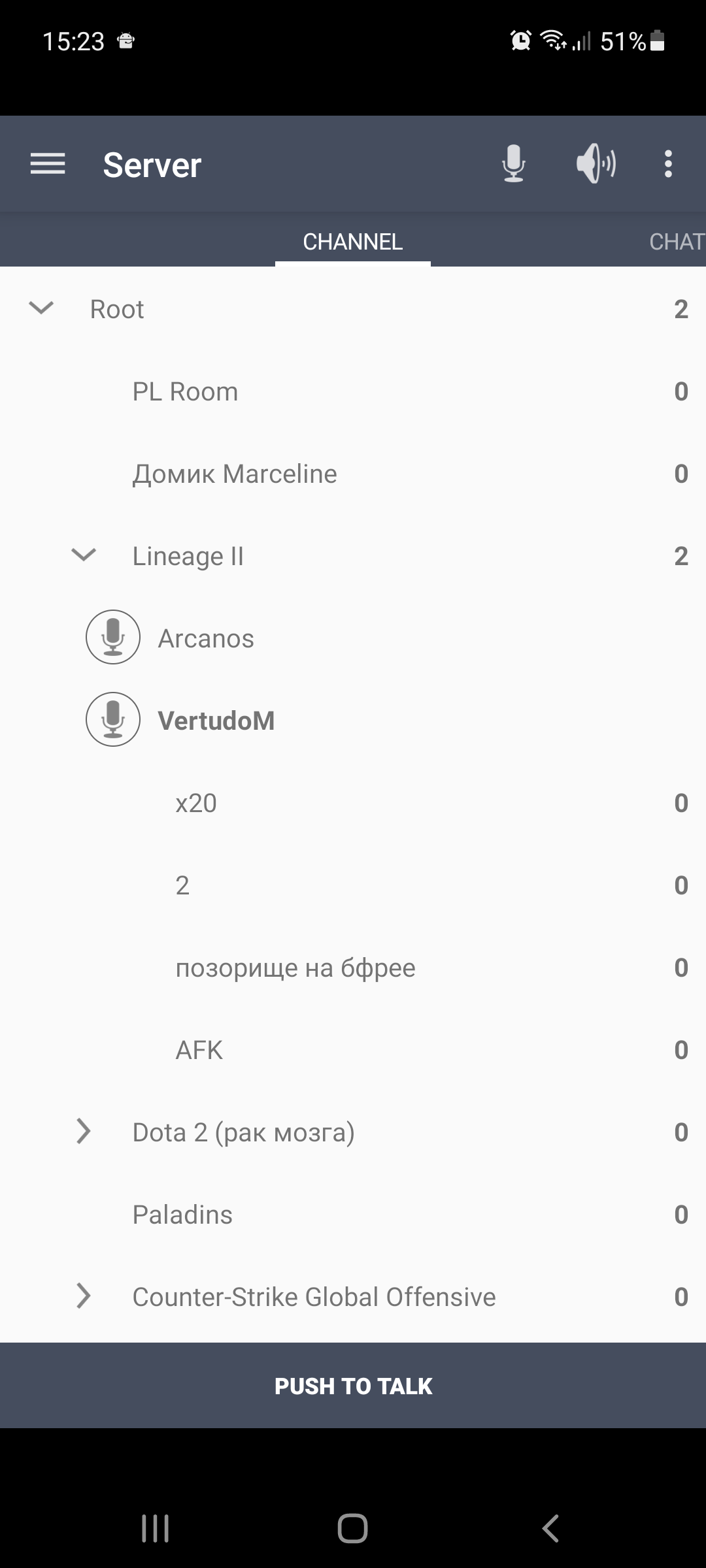
Task: Join the AFK channel
Action: pyautogui.click(x=199, y=1050)
